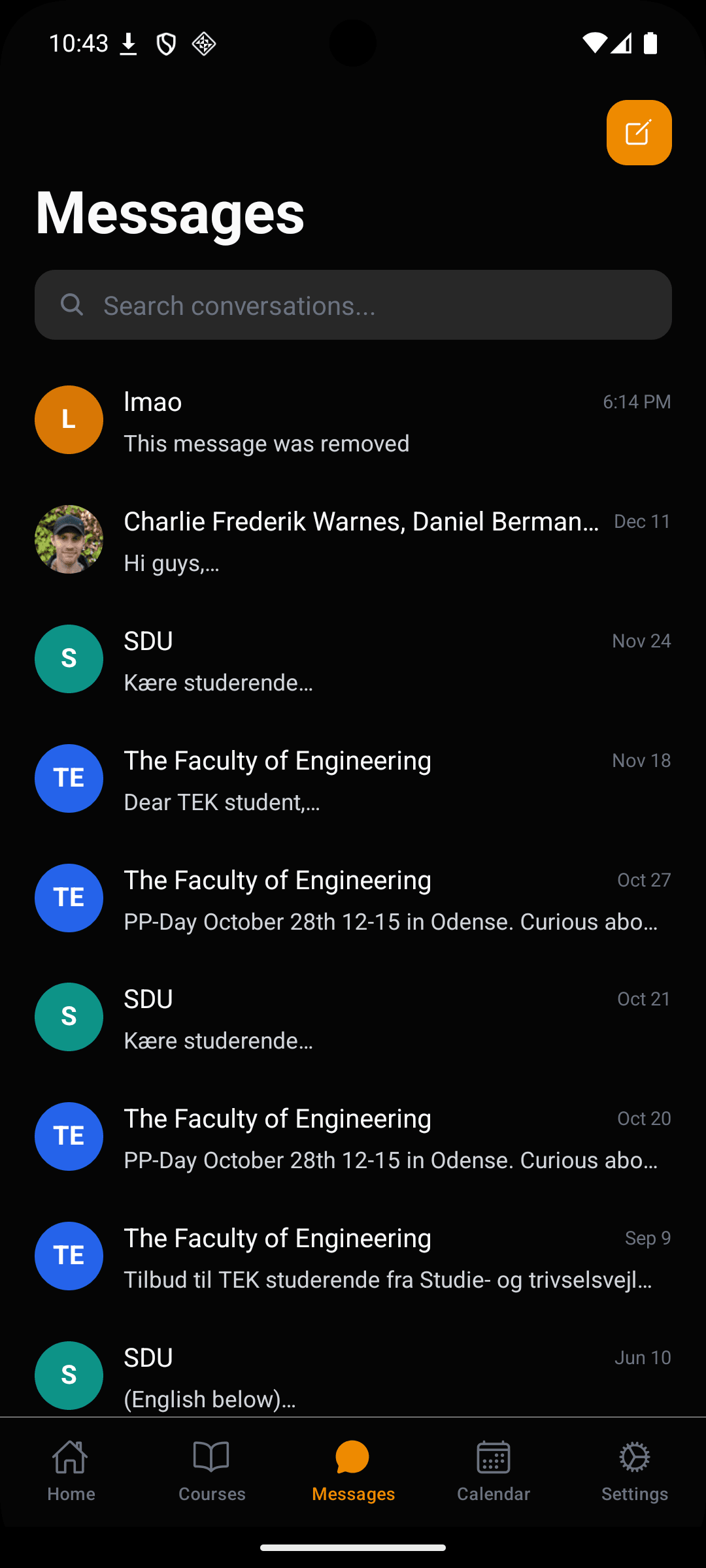706x1568 pixels.
Task: Open the lmao conversation
Action: click(353, 420)
